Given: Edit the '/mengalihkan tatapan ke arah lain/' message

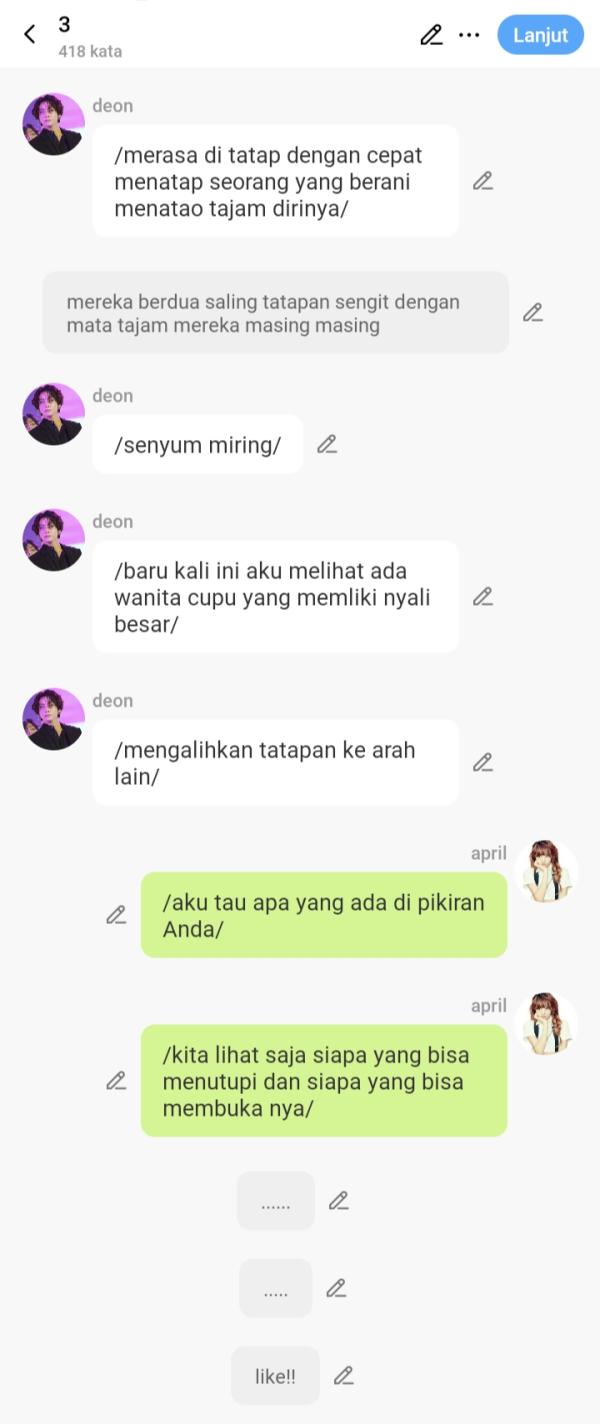Looking at the screenshot, I should click(x=483, y=762).
